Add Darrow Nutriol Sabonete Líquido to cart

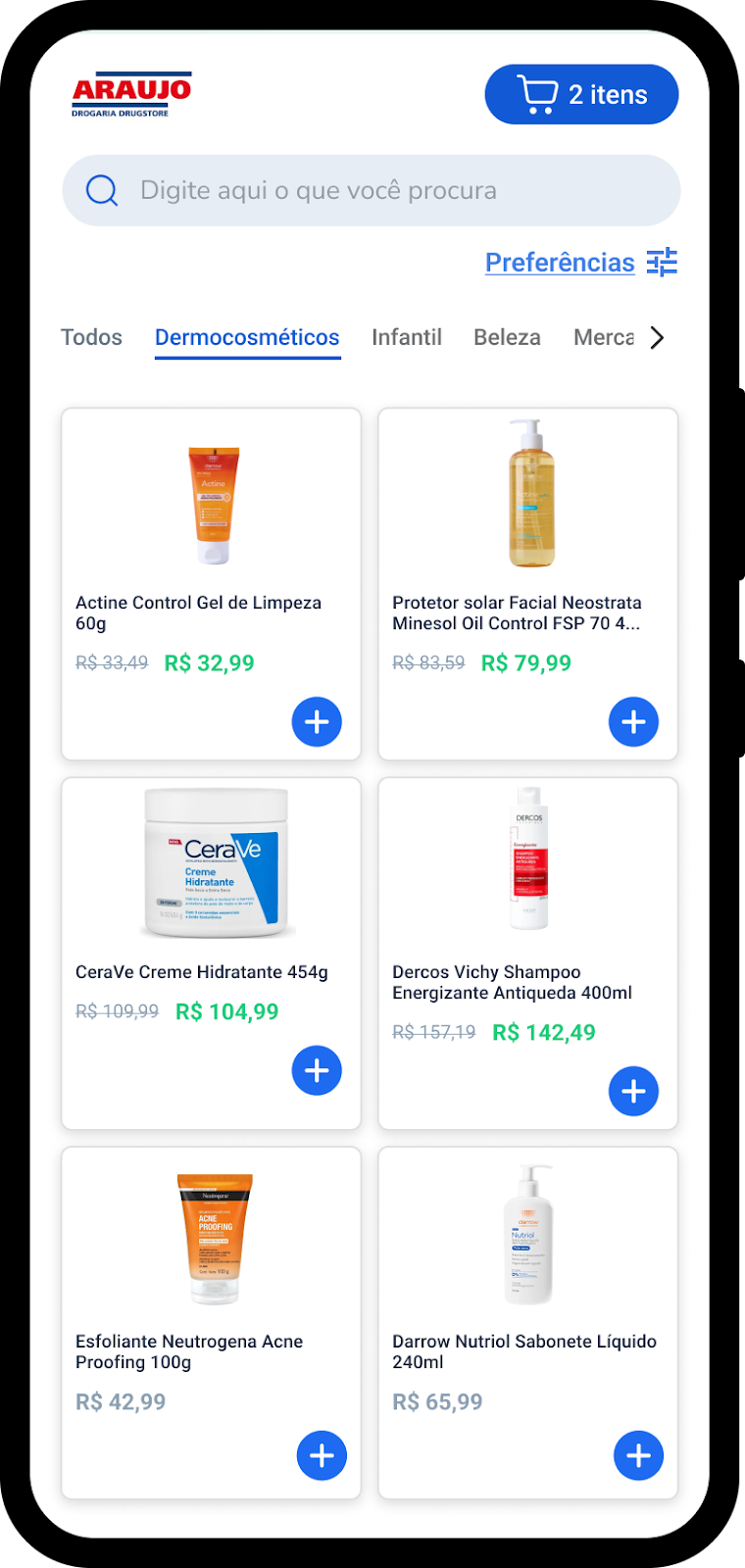(x=638, y=1456)
